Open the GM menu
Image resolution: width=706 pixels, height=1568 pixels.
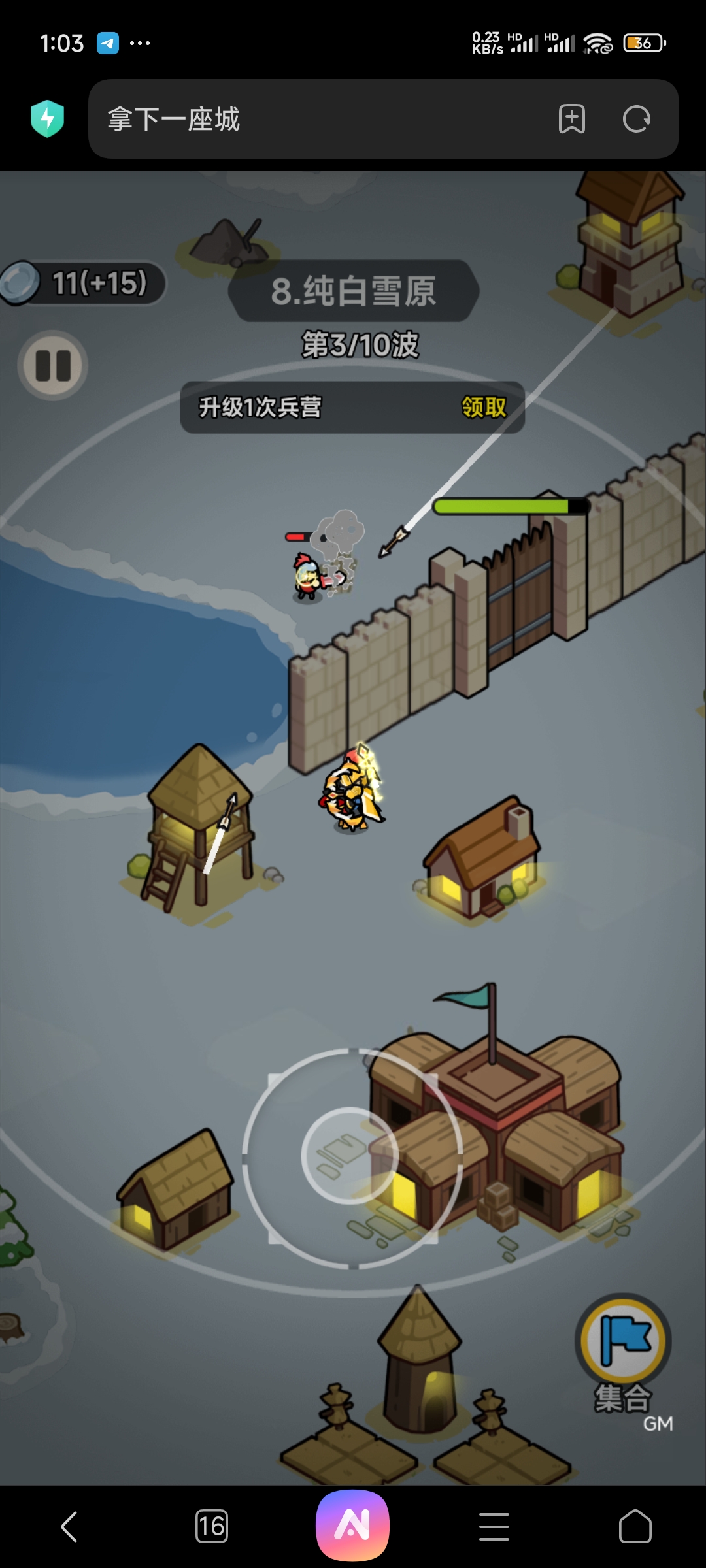point(658,1424)
